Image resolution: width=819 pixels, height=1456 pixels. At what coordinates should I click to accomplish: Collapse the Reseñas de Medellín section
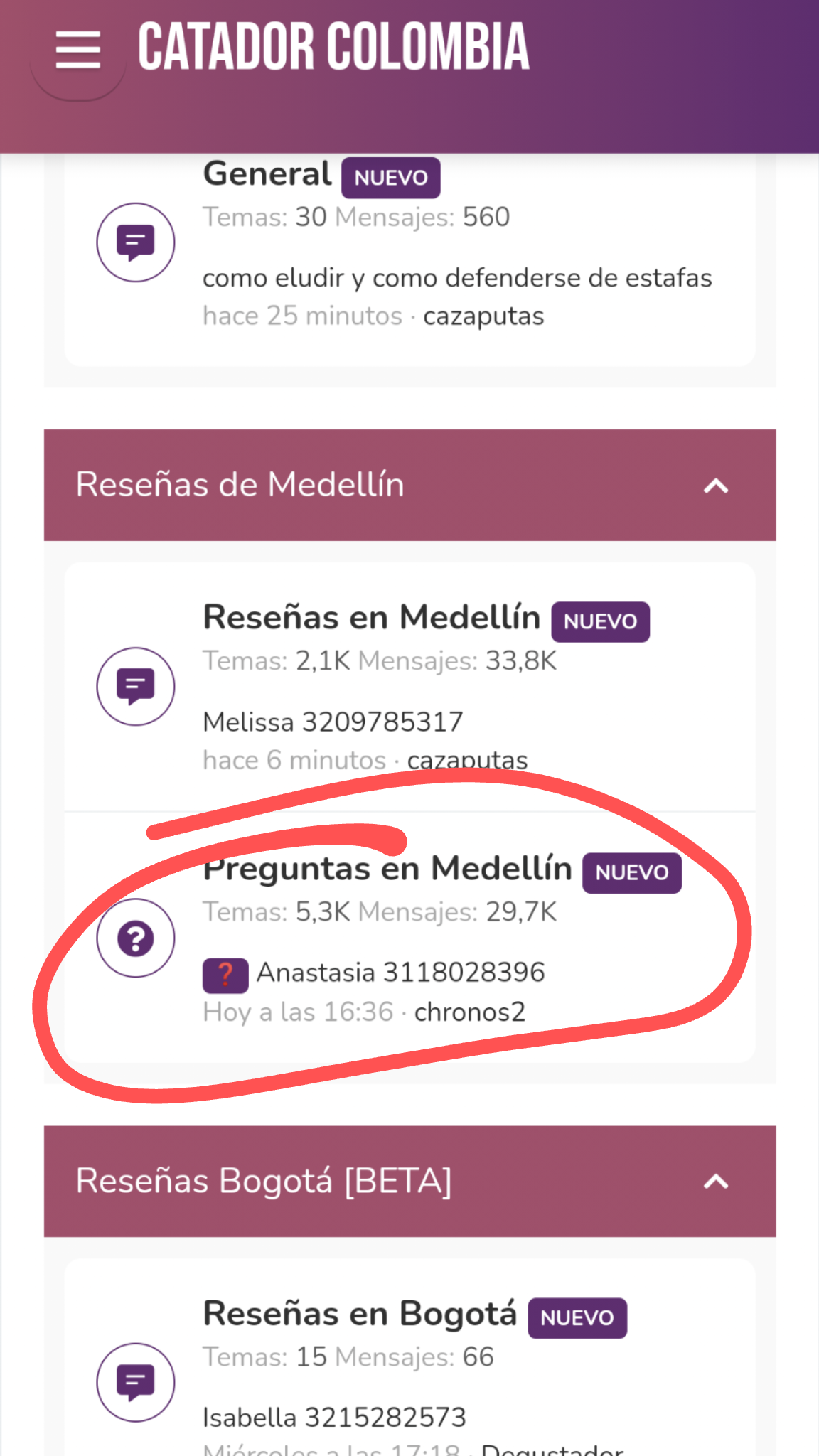point(716,486)
